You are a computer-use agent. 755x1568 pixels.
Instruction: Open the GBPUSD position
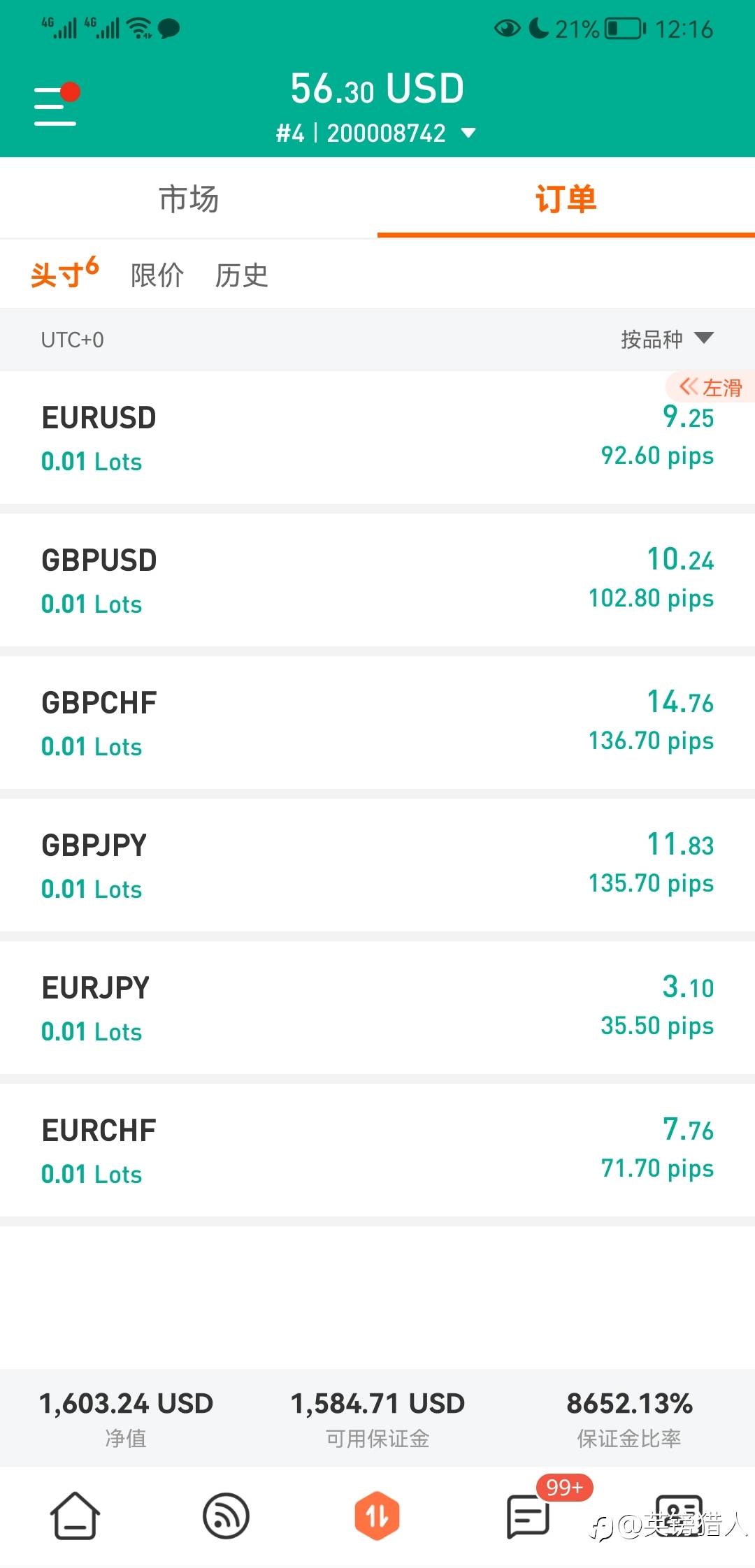click(377, 580)
